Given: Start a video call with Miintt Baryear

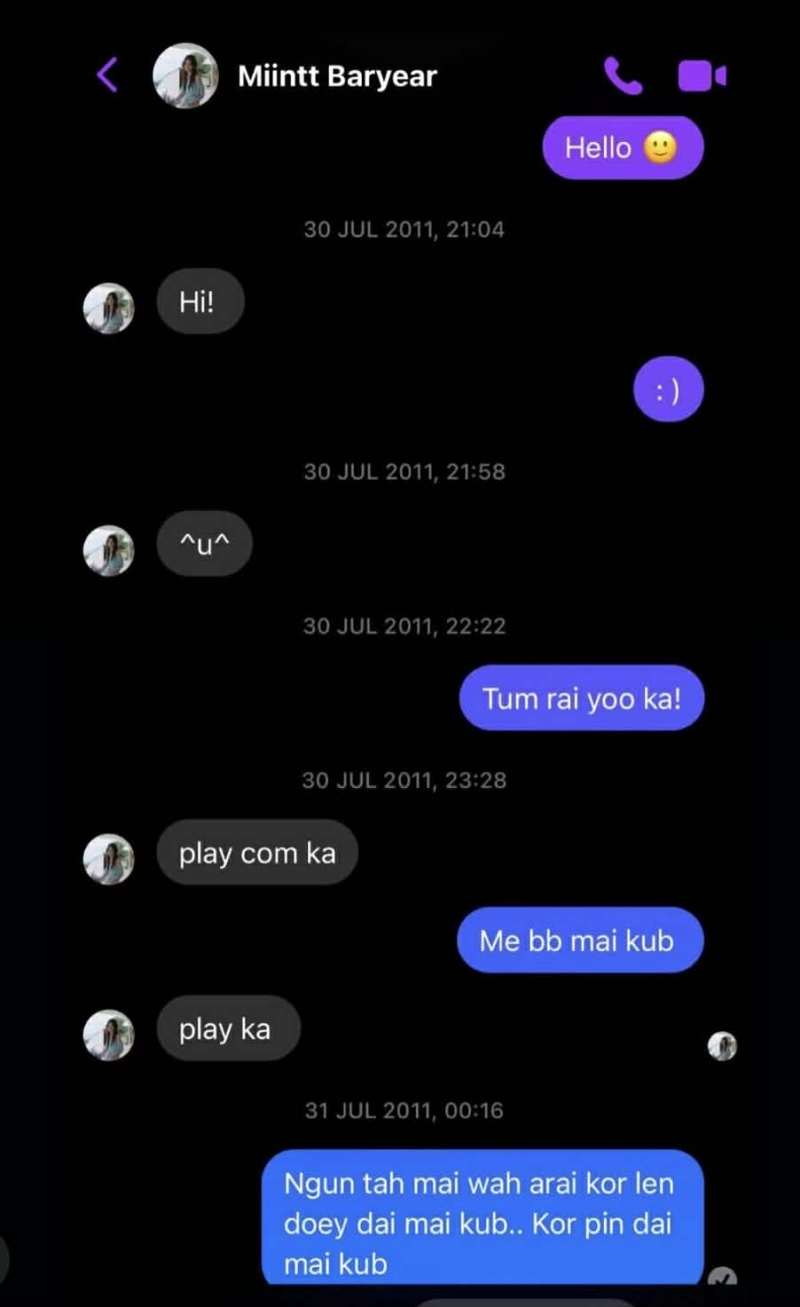Looking at the screenshot, I should click(702, 76).
